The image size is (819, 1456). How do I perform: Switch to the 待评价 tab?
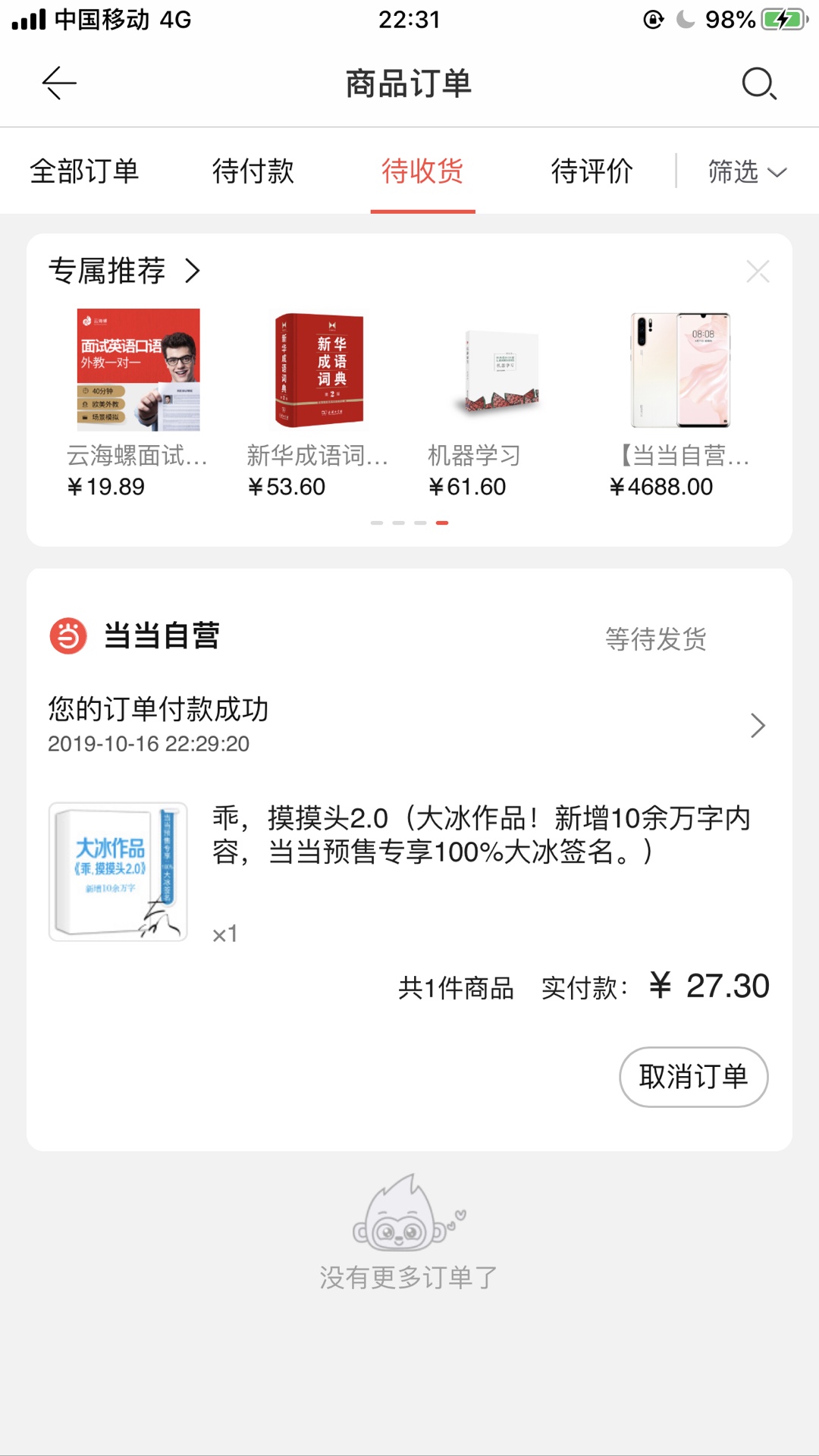(591, 171)
